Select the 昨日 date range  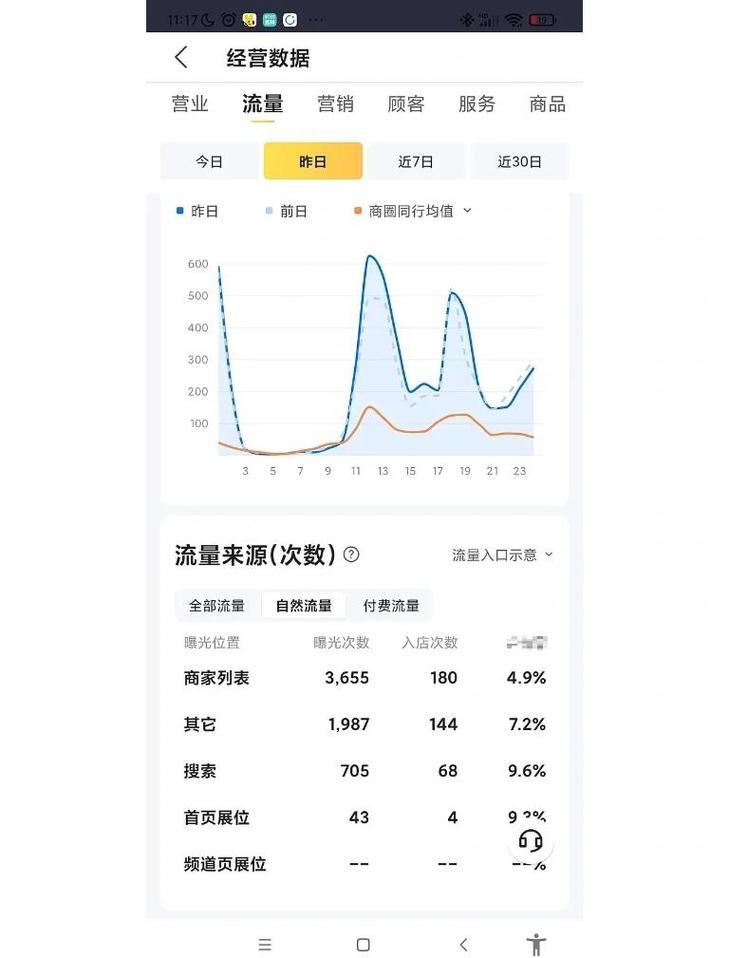[313, 161]
